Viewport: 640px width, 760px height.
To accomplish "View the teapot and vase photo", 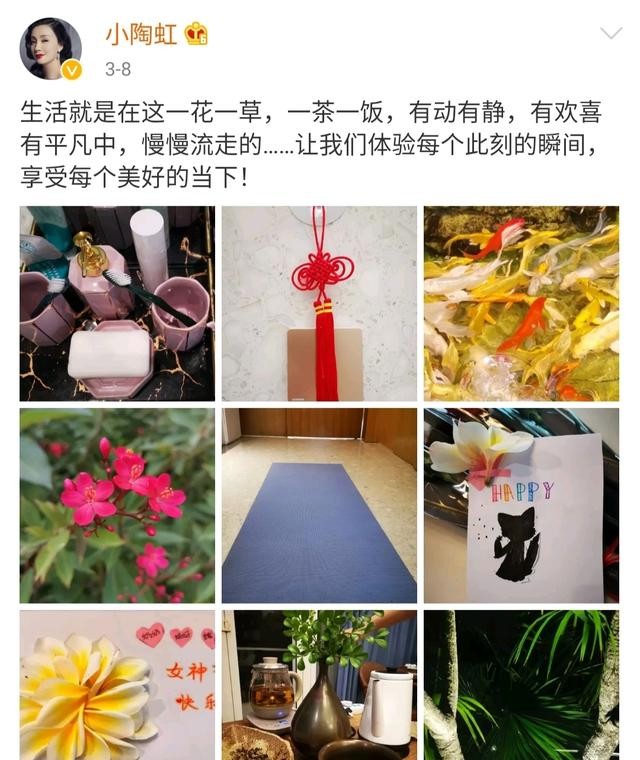I will (319, 686).
